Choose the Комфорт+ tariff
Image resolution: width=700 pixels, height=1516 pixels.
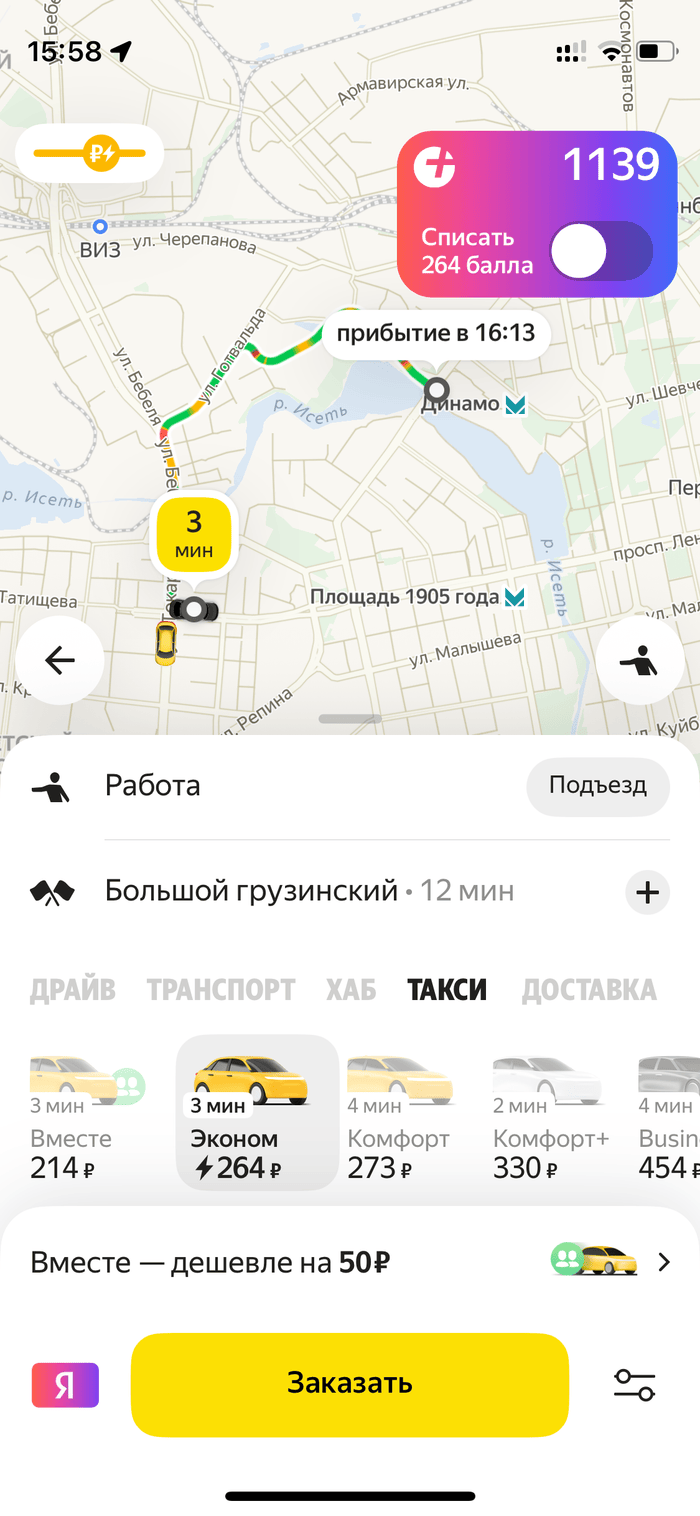550,1115
